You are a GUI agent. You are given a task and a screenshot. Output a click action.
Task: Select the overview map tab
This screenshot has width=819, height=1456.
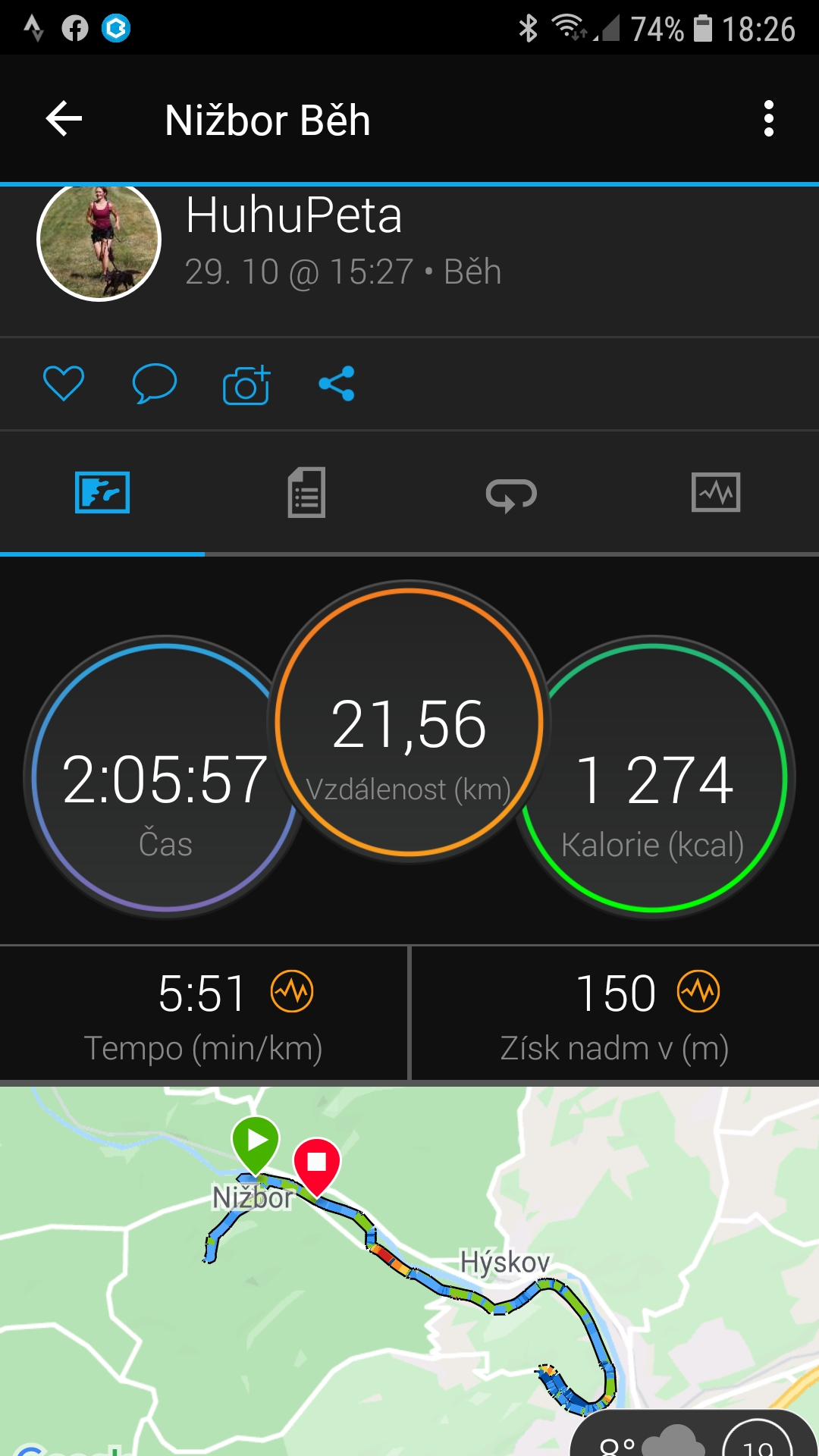pos(102,492)
